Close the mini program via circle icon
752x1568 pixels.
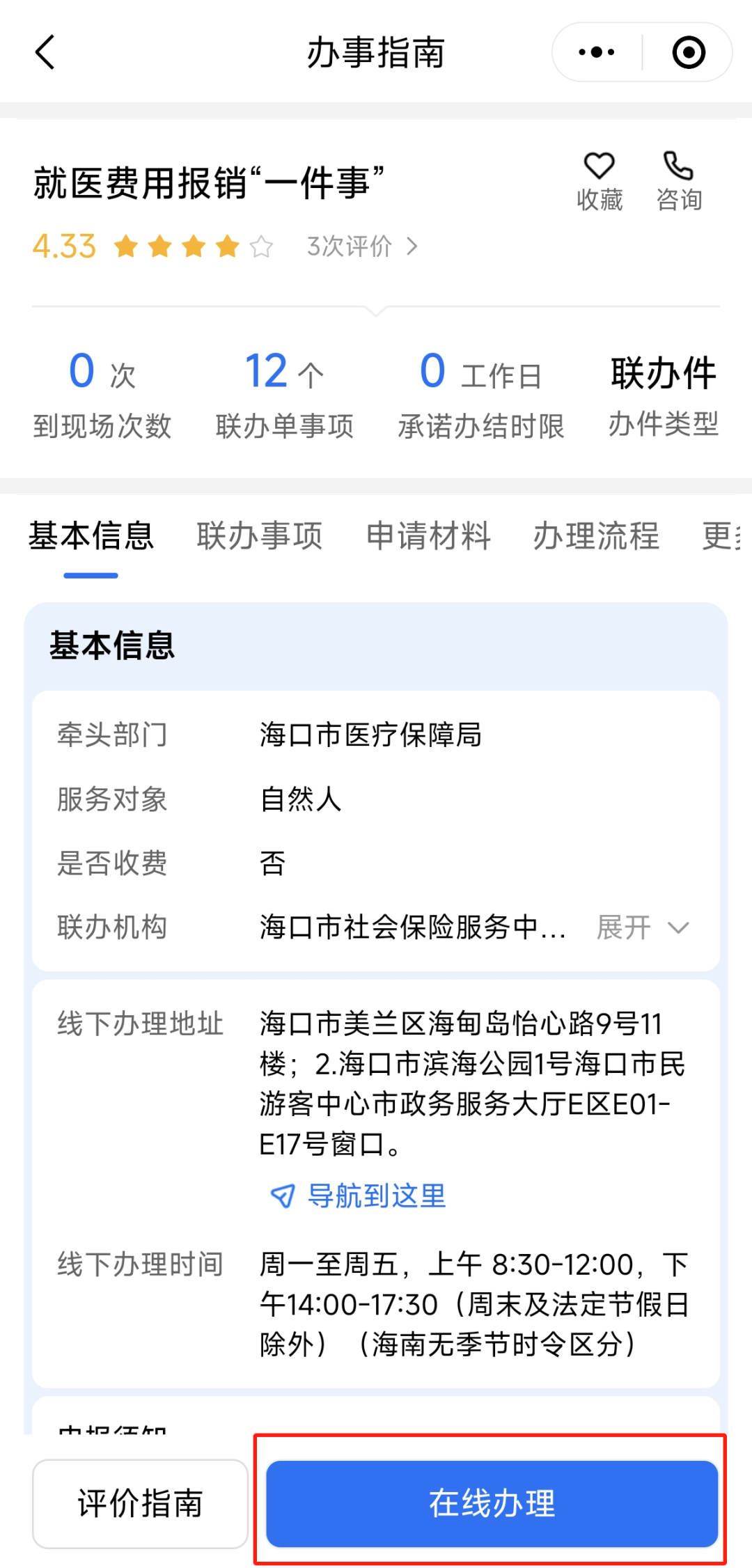[689, 53]
